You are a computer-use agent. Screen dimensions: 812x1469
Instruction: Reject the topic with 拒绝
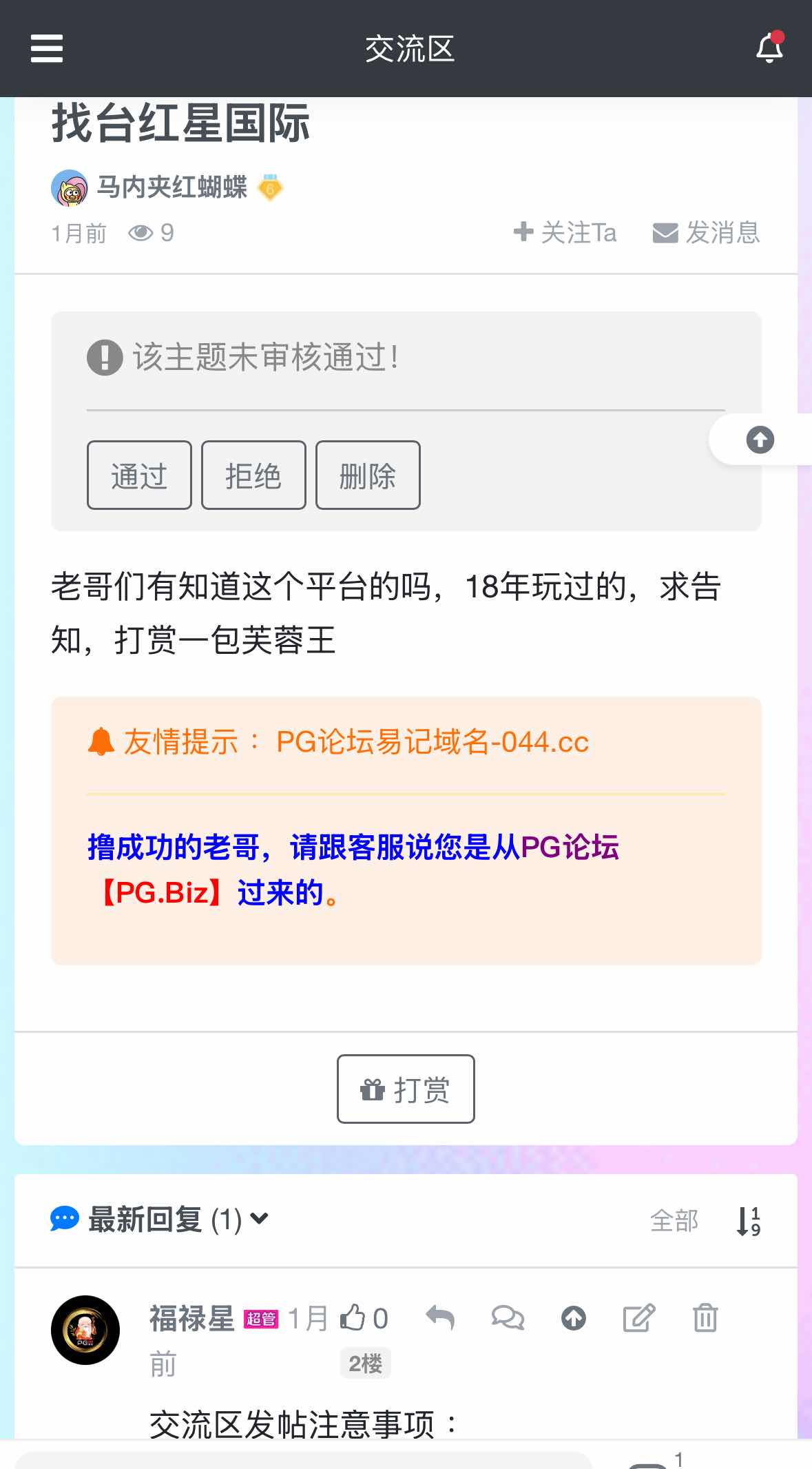[253, 475]
